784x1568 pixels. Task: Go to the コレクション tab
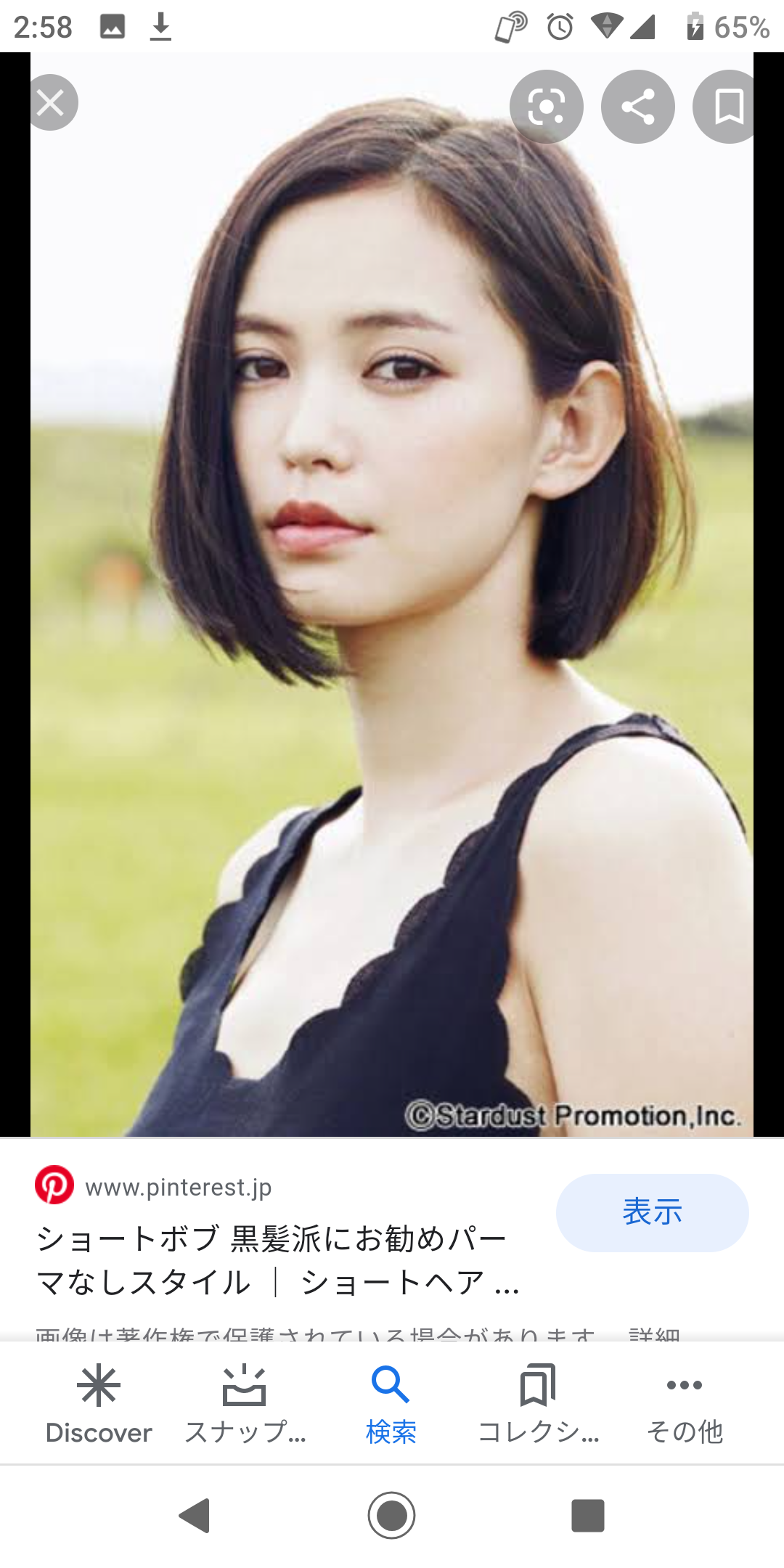click(x=538, y=1404)
